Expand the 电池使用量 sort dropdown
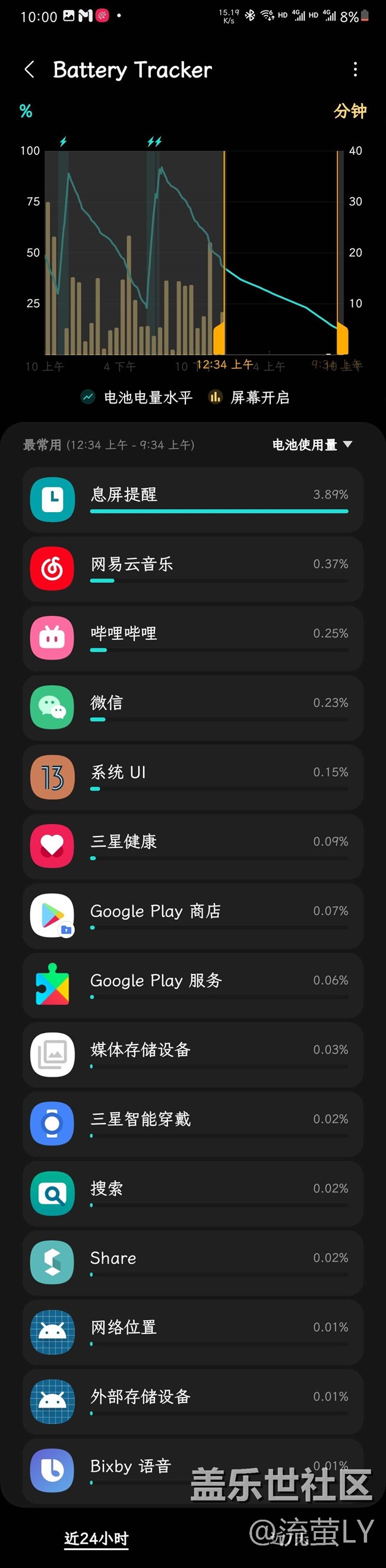Image resolution: width=386 pixels, height=1568 pixels. [312, 445]
